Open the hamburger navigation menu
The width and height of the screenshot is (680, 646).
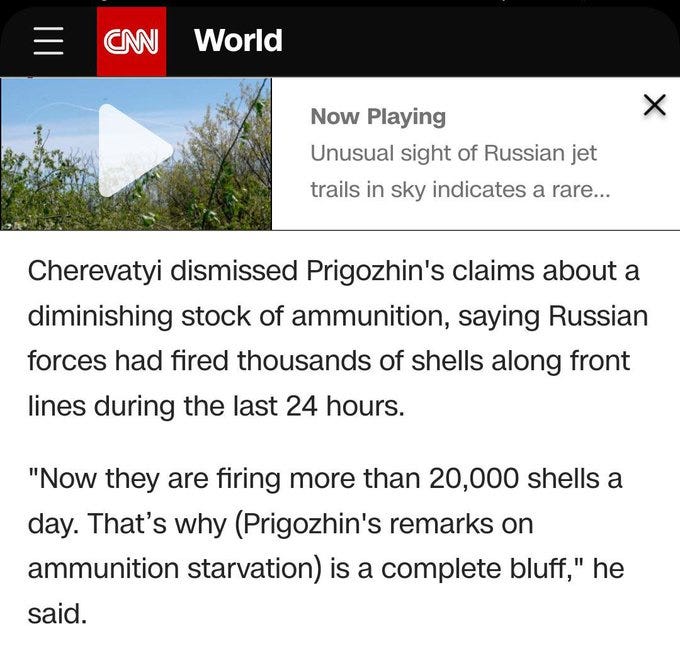click(x=49, y=41)
